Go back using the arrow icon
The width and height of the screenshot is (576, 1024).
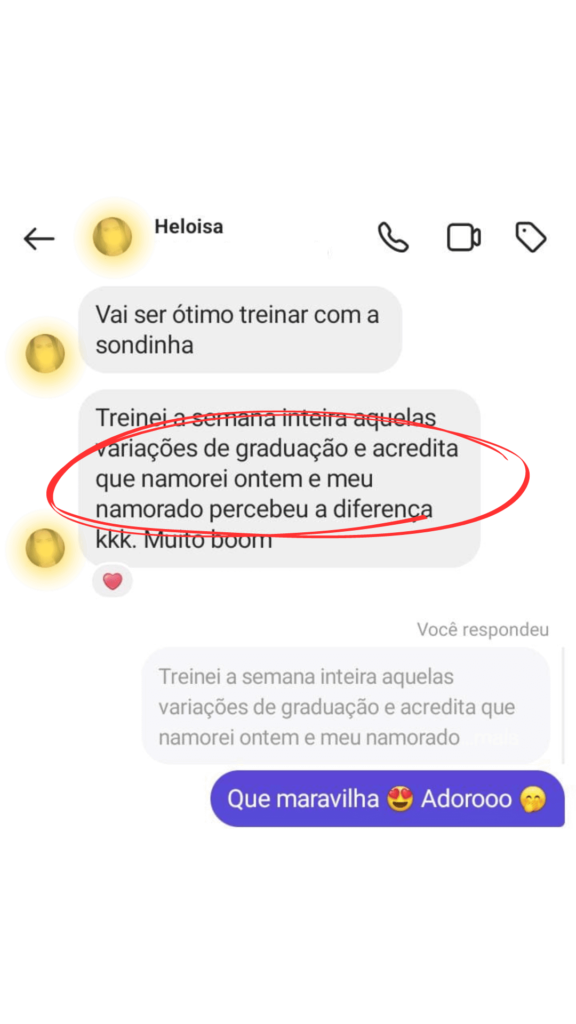coord(39,239)
